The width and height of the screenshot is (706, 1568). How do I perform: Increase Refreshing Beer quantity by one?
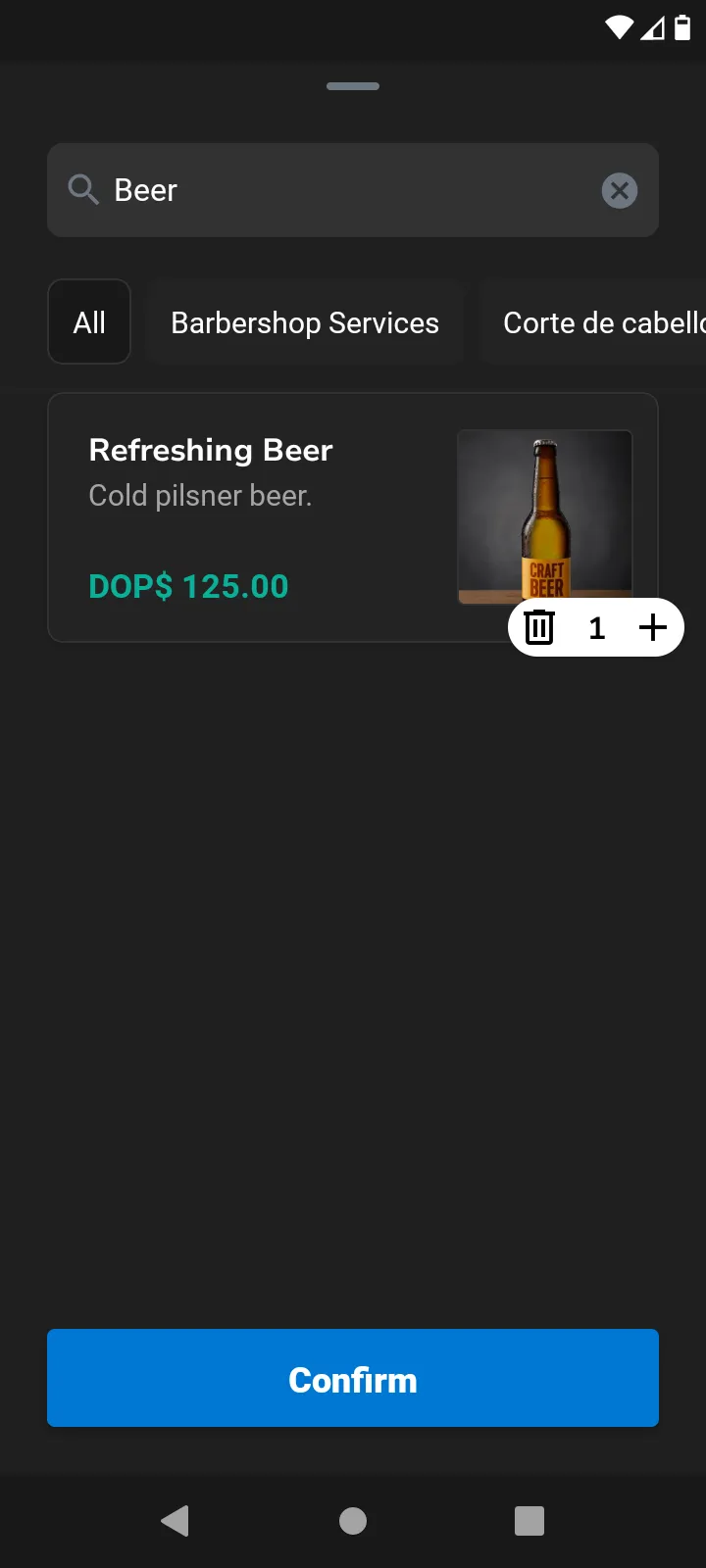(x=653, y=627)
